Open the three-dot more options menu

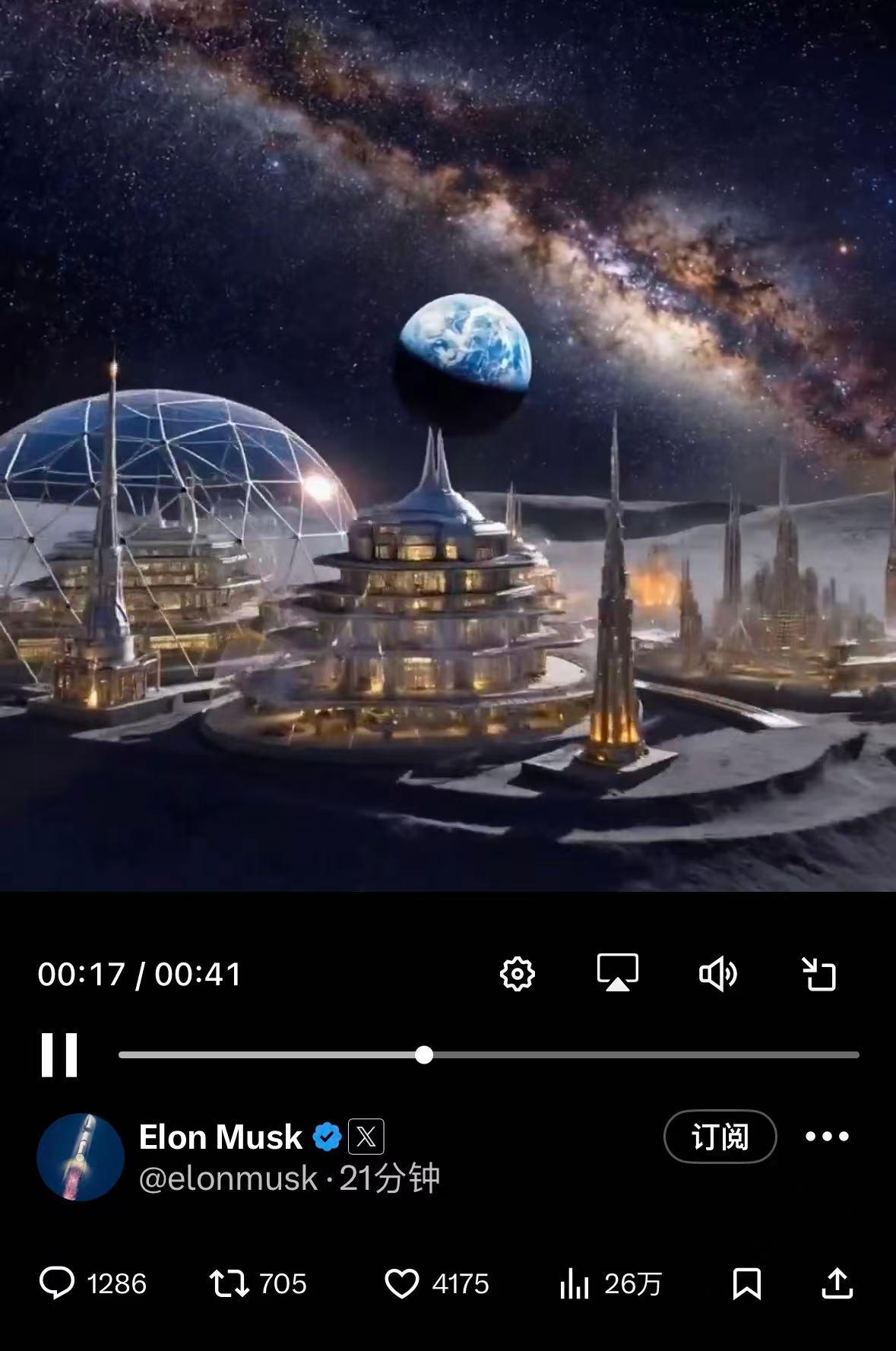click(827, 1137)
